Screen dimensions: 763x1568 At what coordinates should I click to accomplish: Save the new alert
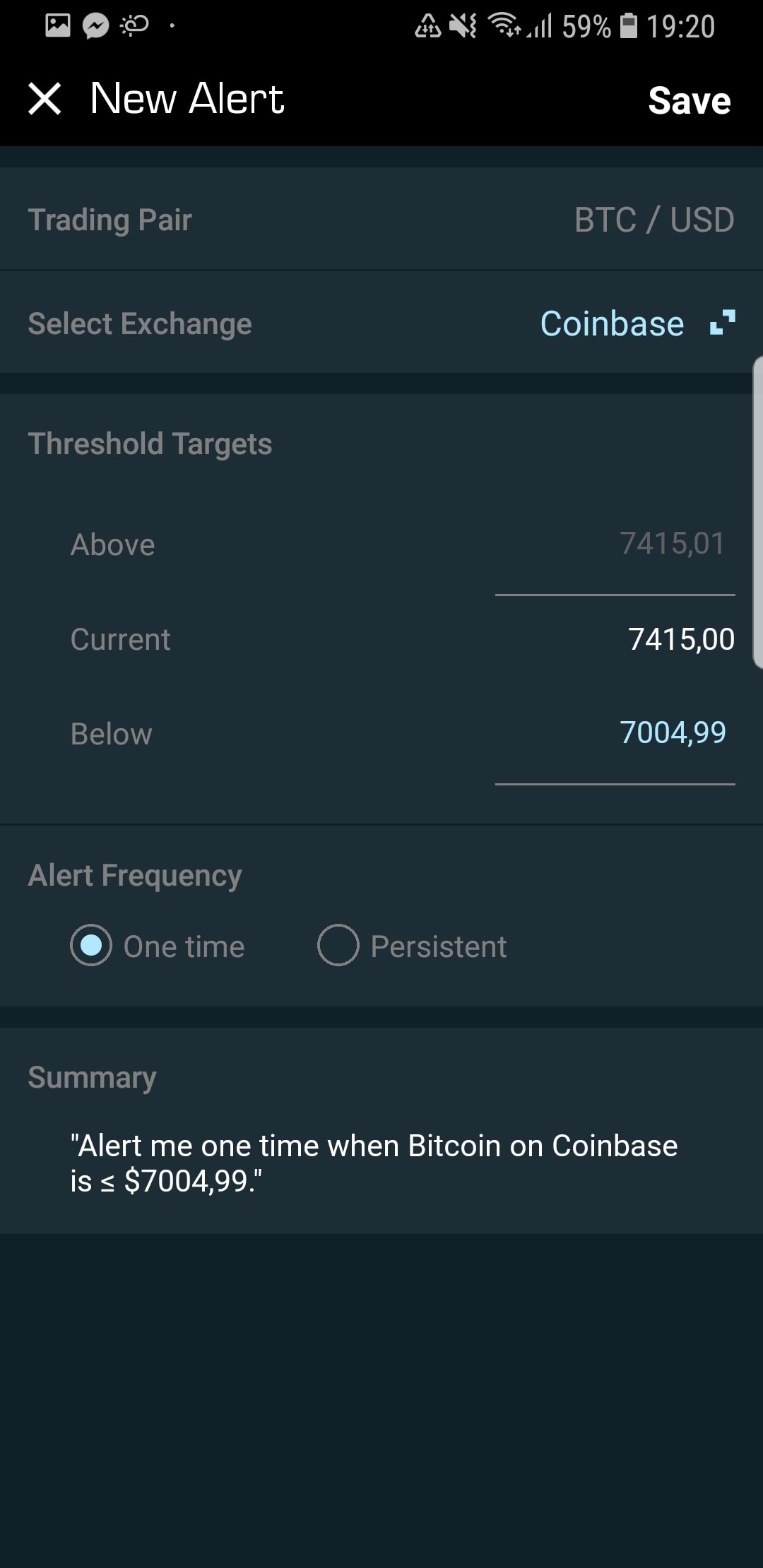point(690,100)
